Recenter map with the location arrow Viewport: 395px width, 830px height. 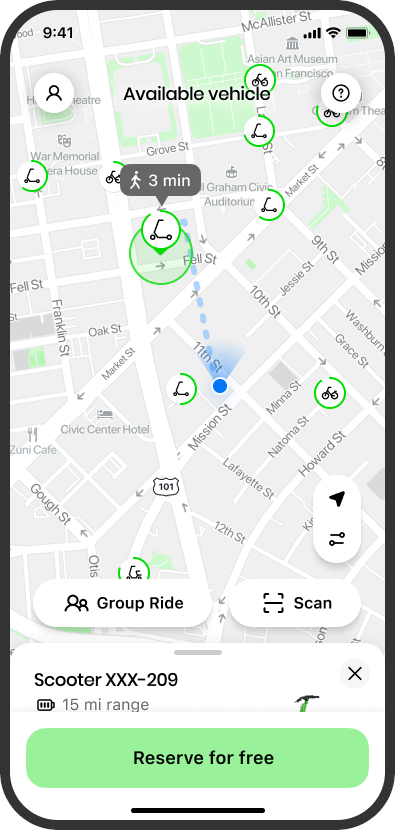tap(337, 499)
